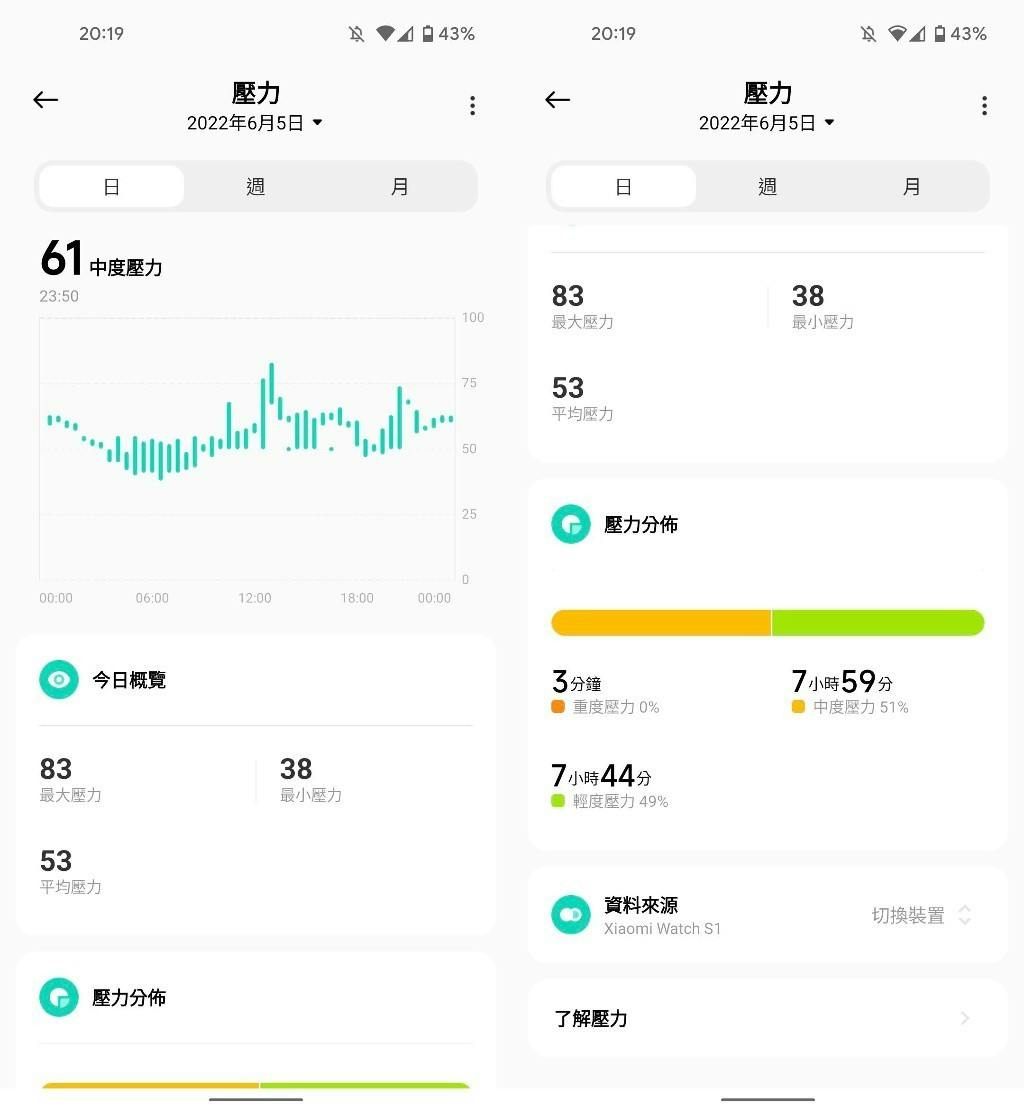
Task: Go back using the arrow in the left panel
Action: 46,99
